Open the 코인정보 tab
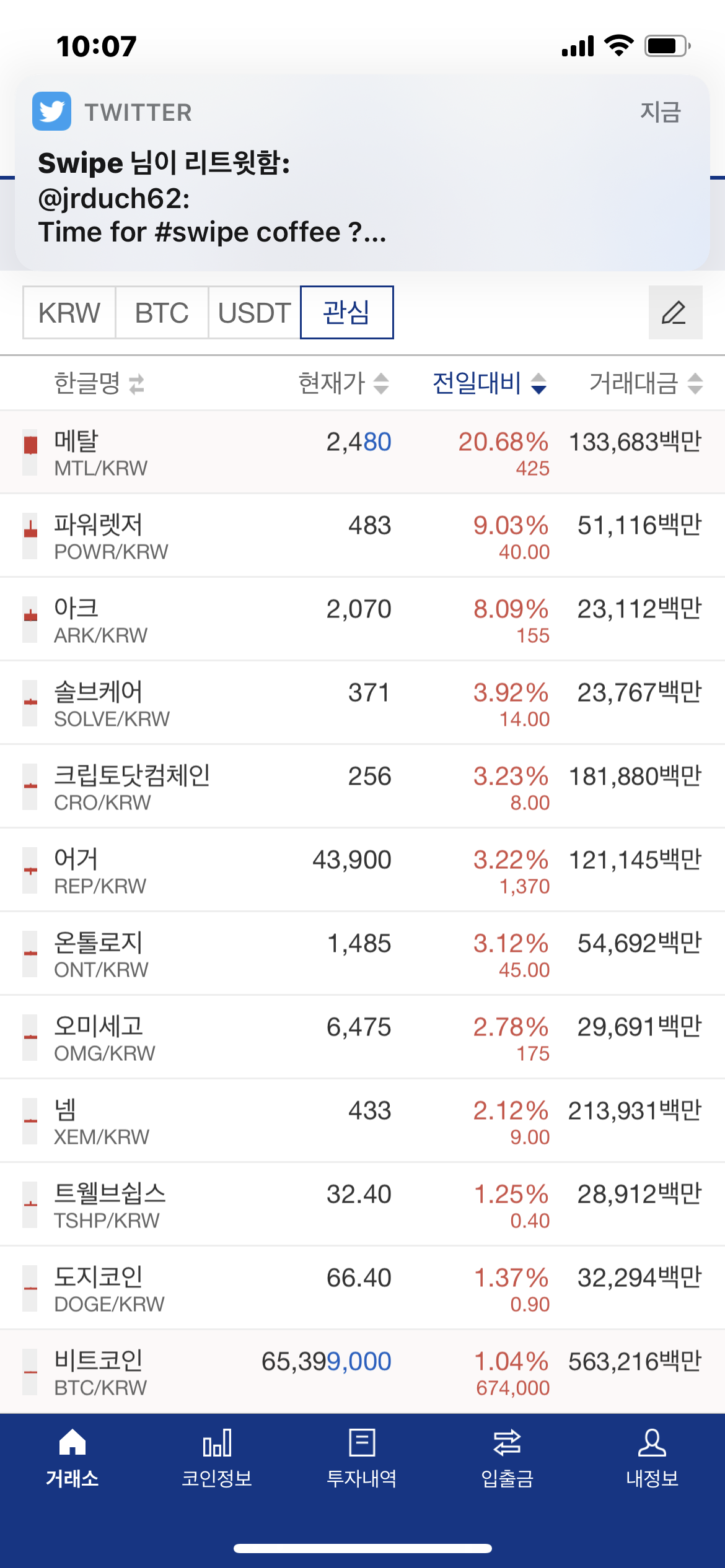The image size is (725, 1568). pos(217,1458)
